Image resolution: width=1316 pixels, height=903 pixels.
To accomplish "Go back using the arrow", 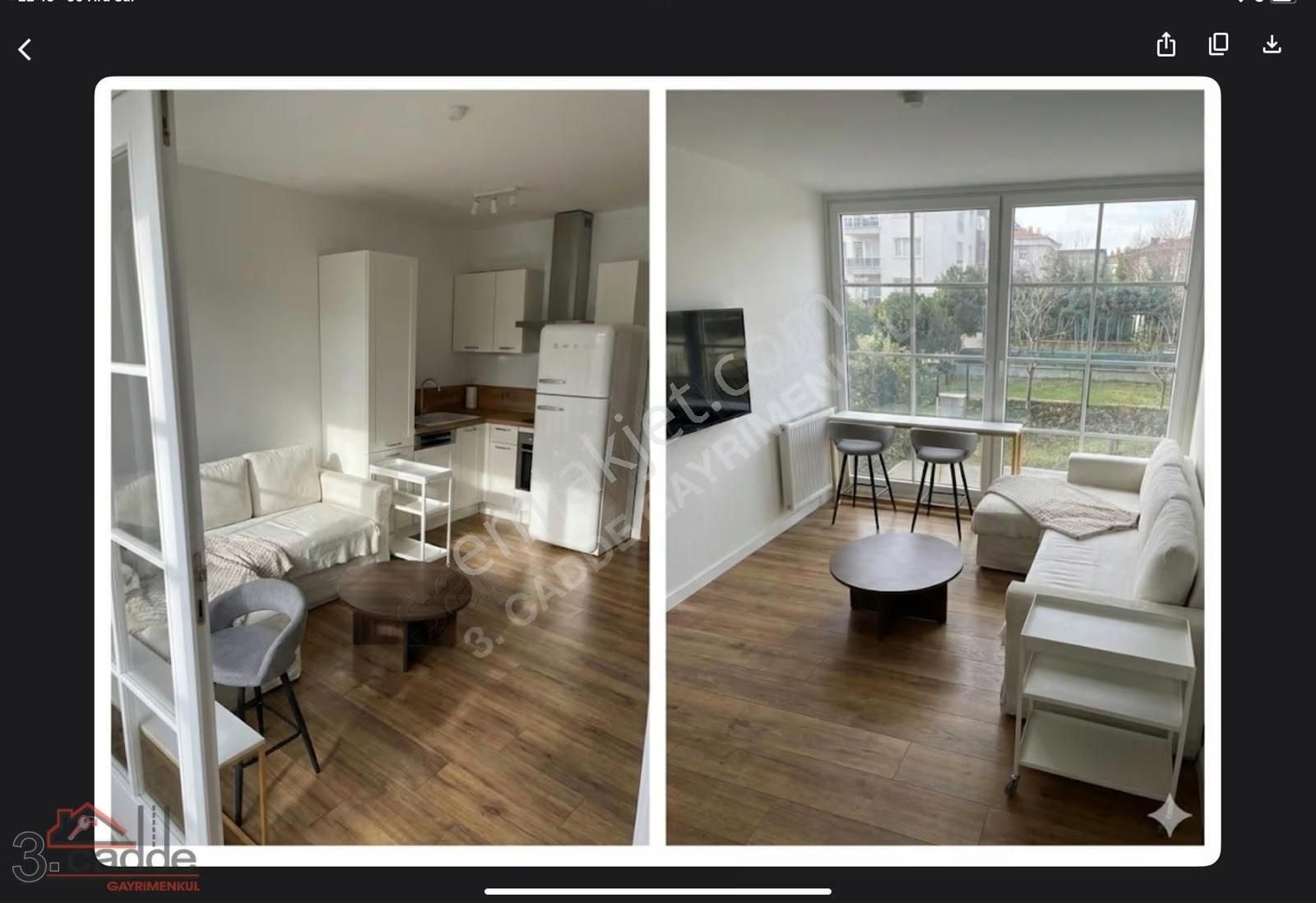I will tap(25, 50).
